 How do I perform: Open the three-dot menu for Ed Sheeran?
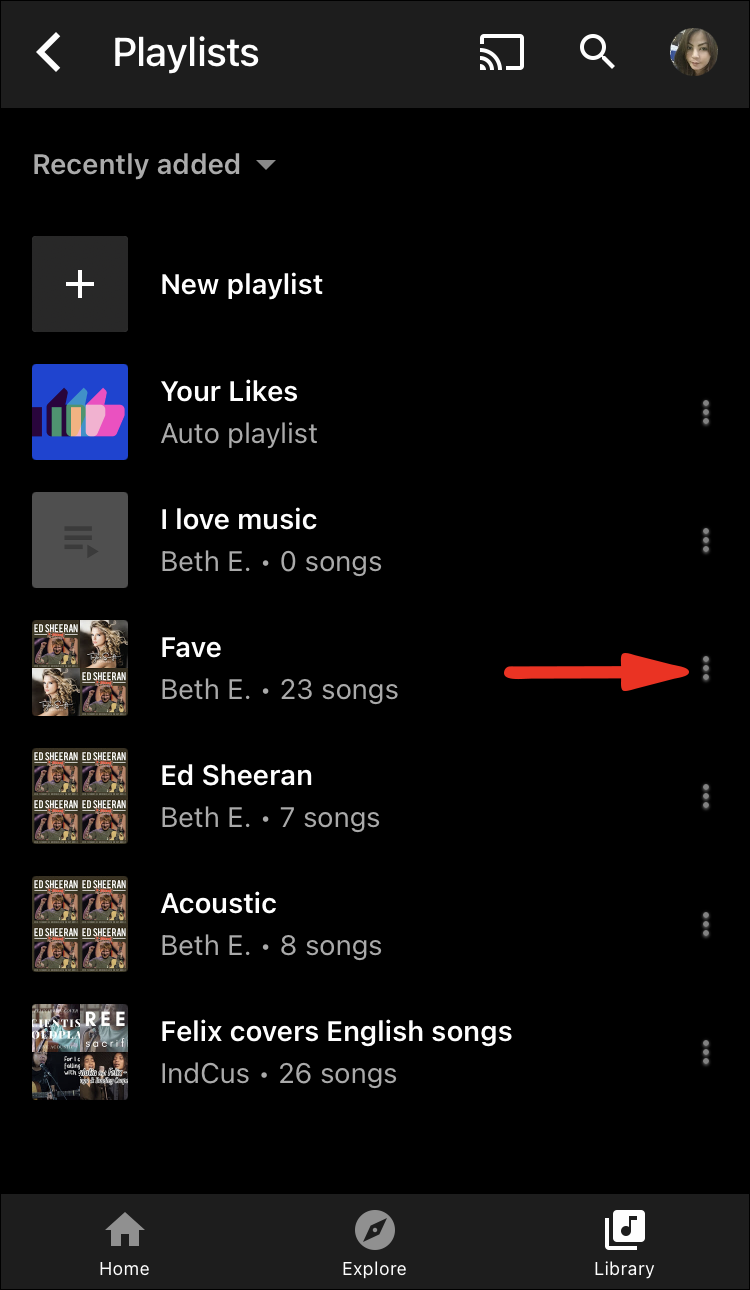(x=706, y=796)
